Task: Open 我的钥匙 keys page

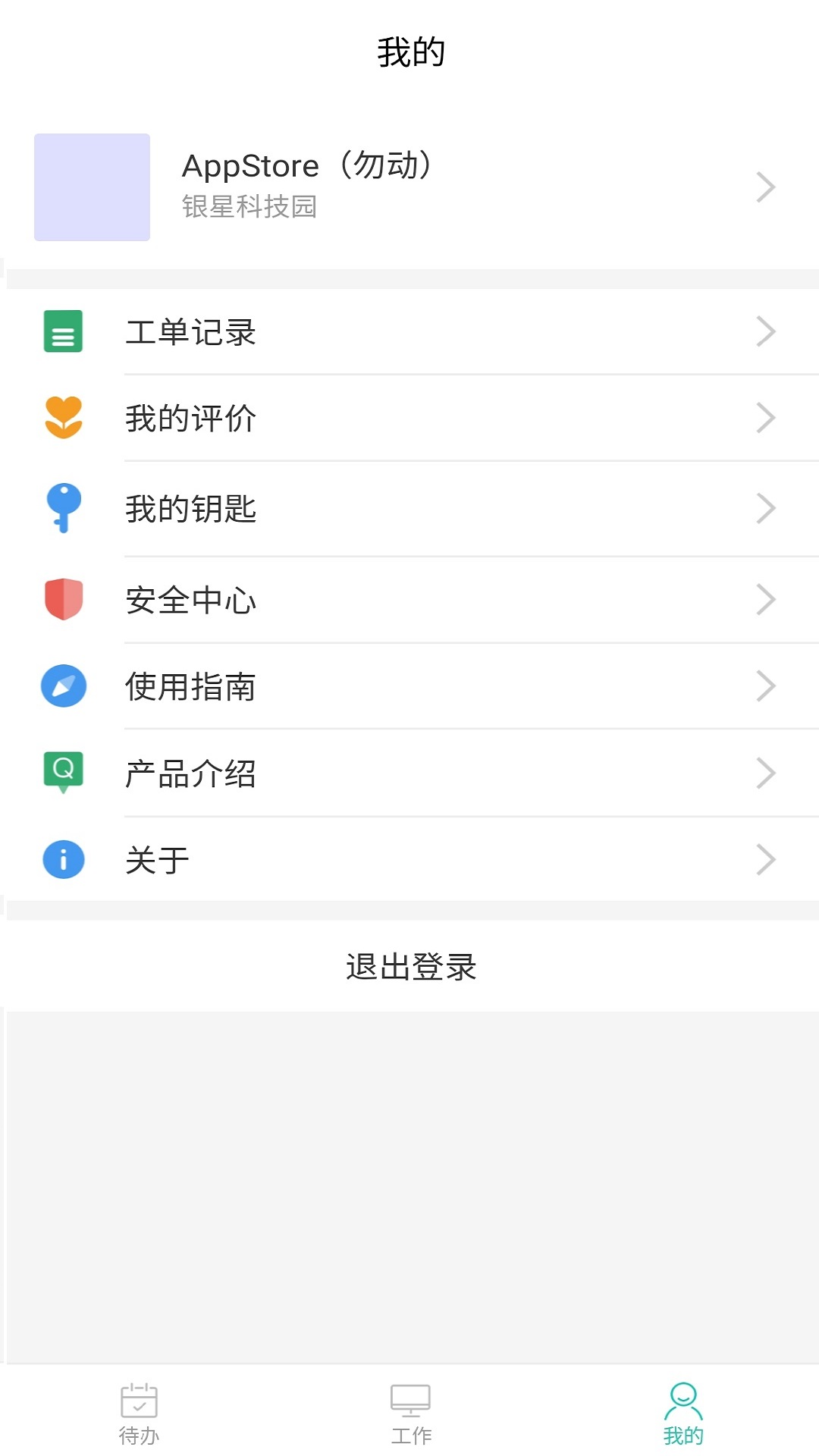Action: click(x=409, y=508)
